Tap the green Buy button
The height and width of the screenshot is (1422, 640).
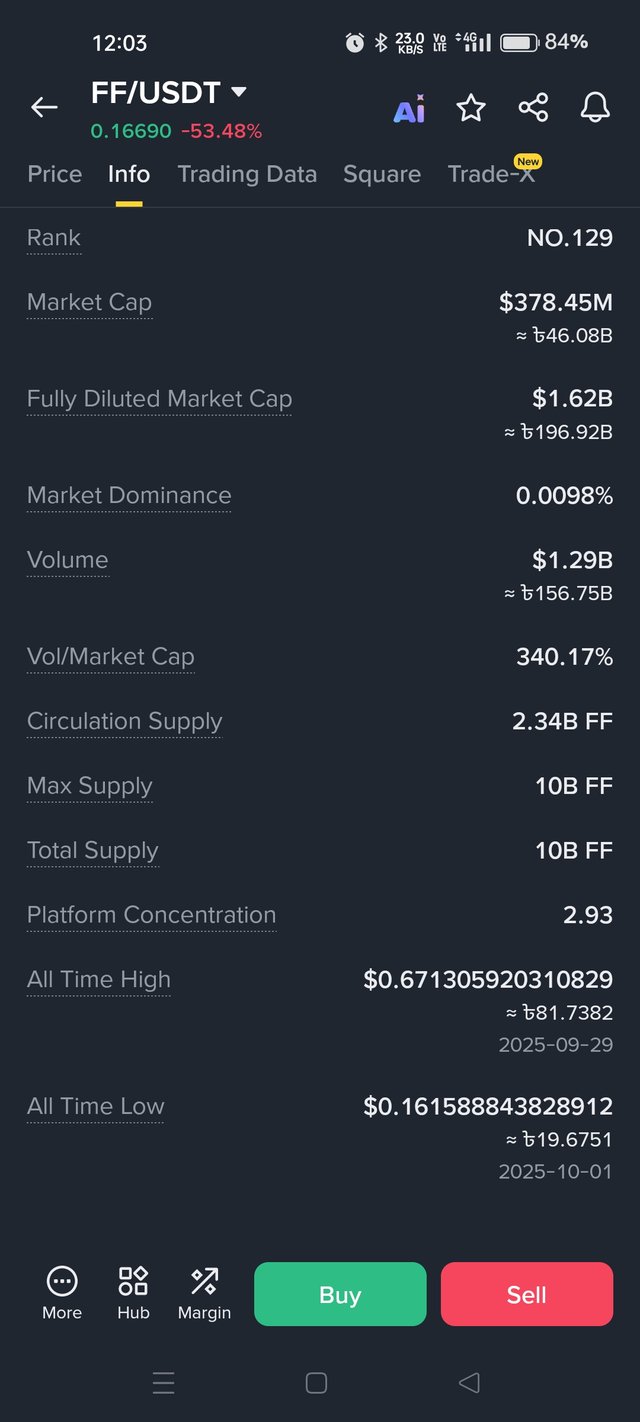click(x=340, y=1294)
